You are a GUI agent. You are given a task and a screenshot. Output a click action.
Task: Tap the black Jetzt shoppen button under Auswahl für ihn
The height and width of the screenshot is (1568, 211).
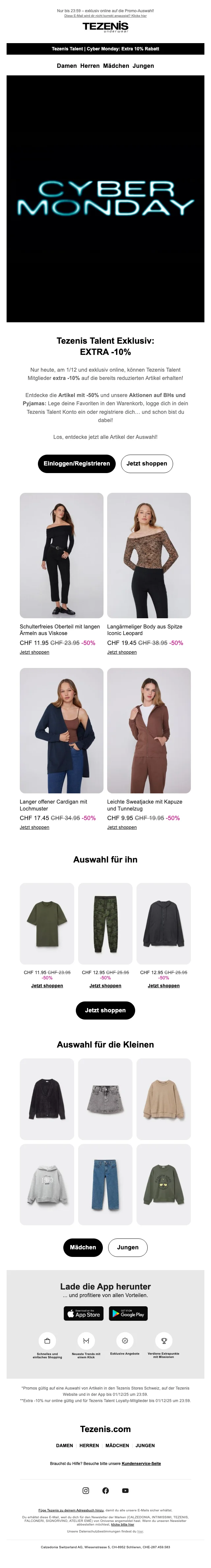tap(105, 1010)
